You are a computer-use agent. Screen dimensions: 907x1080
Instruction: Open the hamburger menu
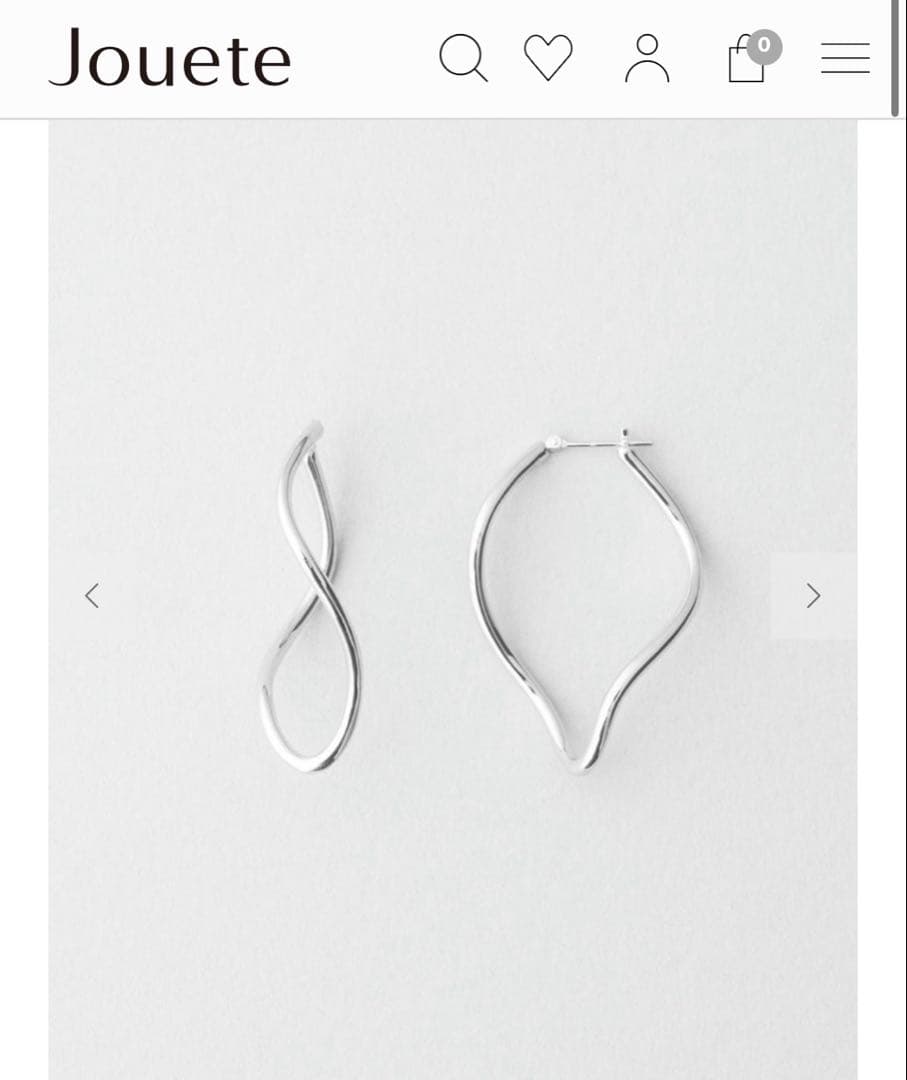point(845,58)
